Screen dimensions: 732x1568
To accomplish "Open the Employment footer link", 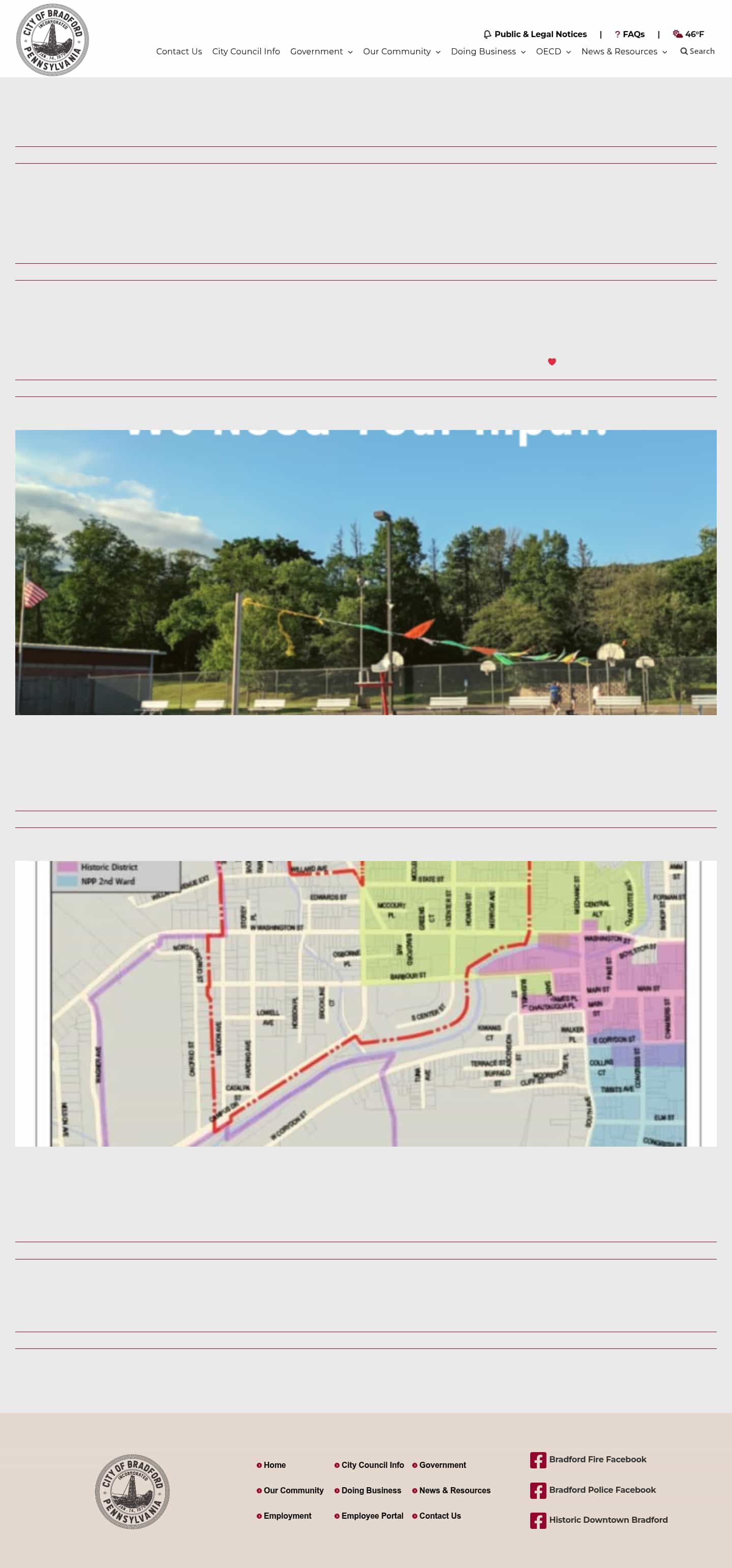I will pos(287,1515).
